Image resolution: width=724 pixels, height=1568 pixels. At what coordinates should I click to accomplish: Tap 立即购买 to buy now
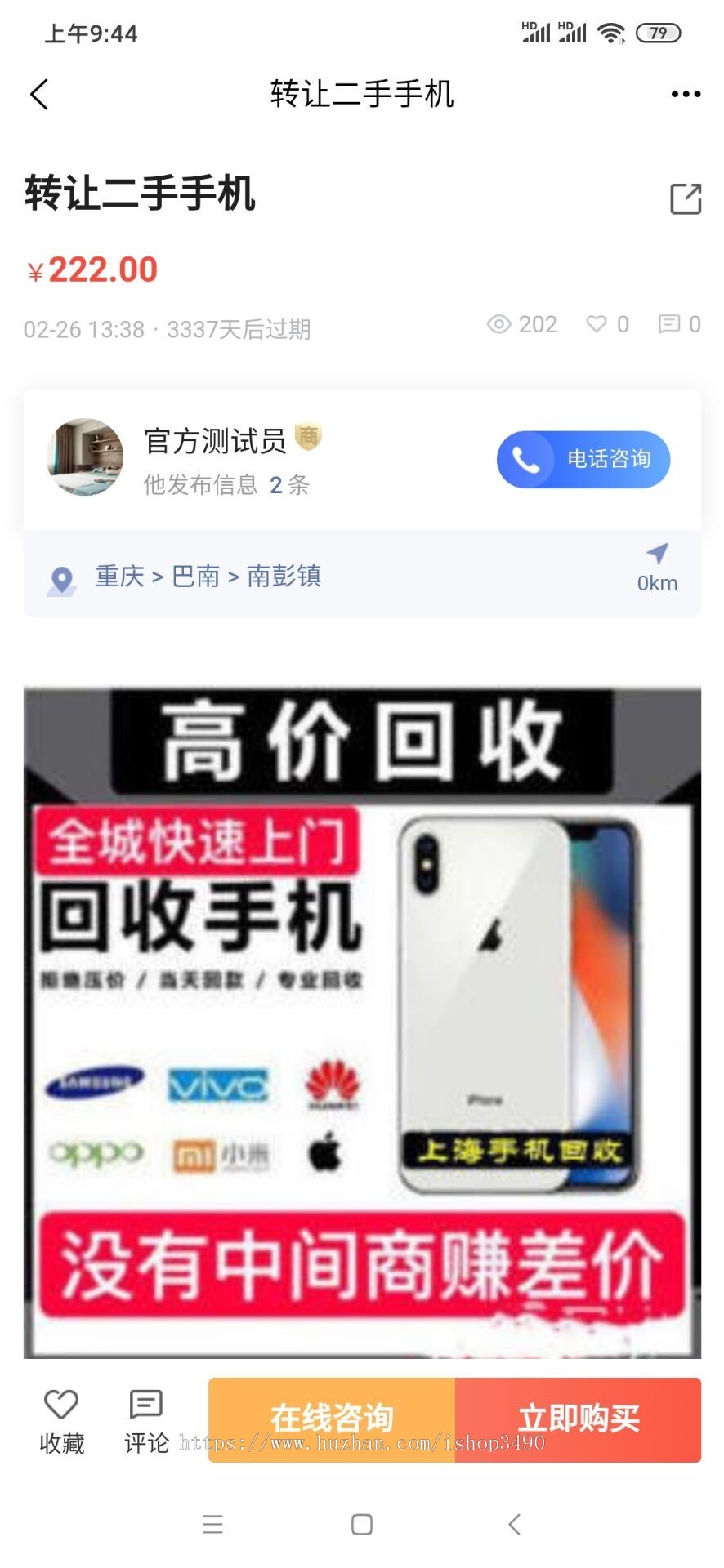578,1419
